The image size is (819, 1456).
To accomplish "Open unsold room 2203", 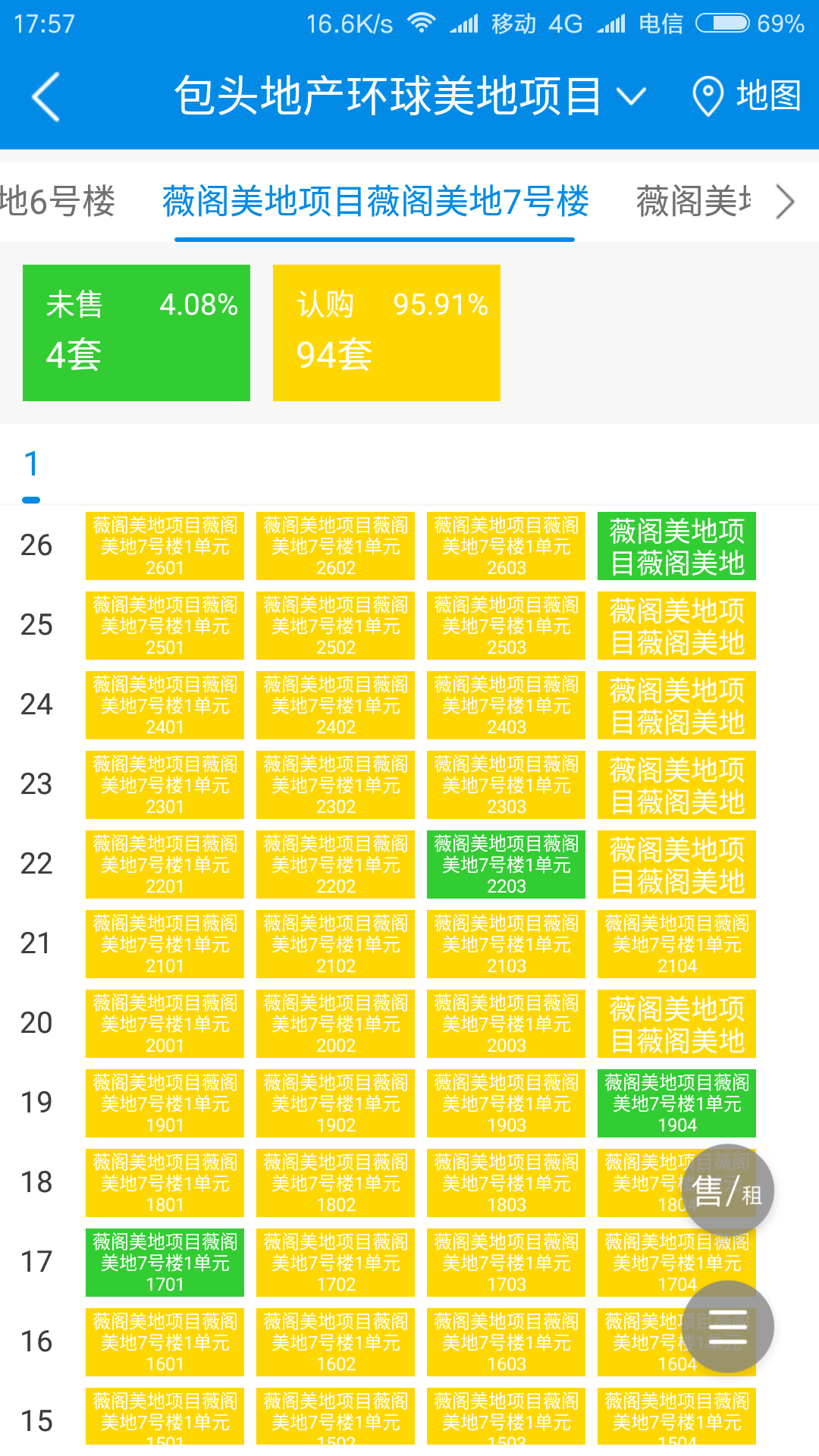I will click(506, 864).
